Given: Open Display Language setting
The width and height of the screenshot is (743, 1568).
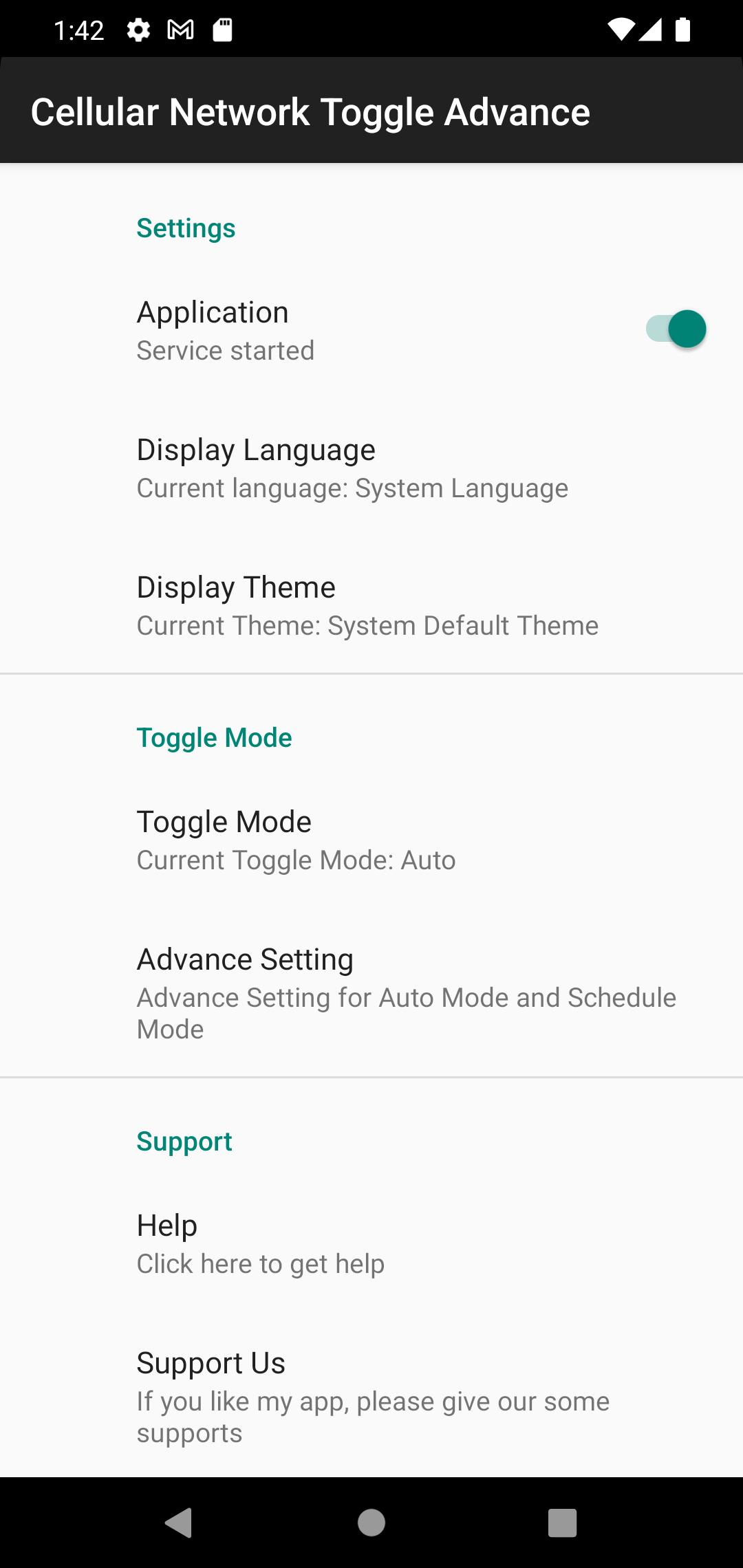Looking at the screenshot, I should click(x=371, y=468).
